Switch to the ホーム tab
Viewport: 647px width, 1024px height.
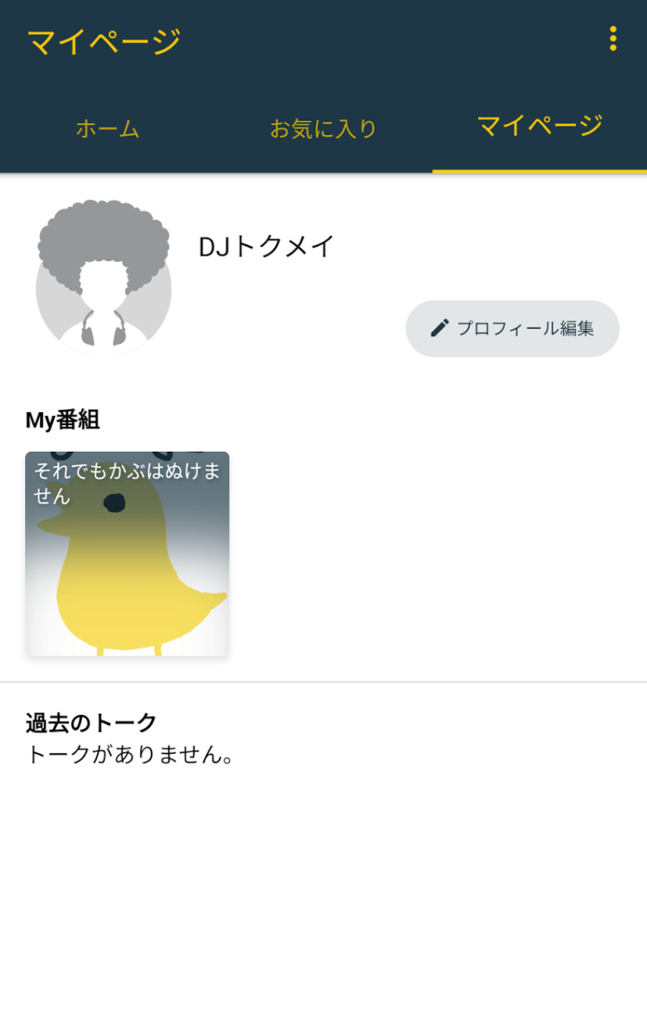coord(108,129)
